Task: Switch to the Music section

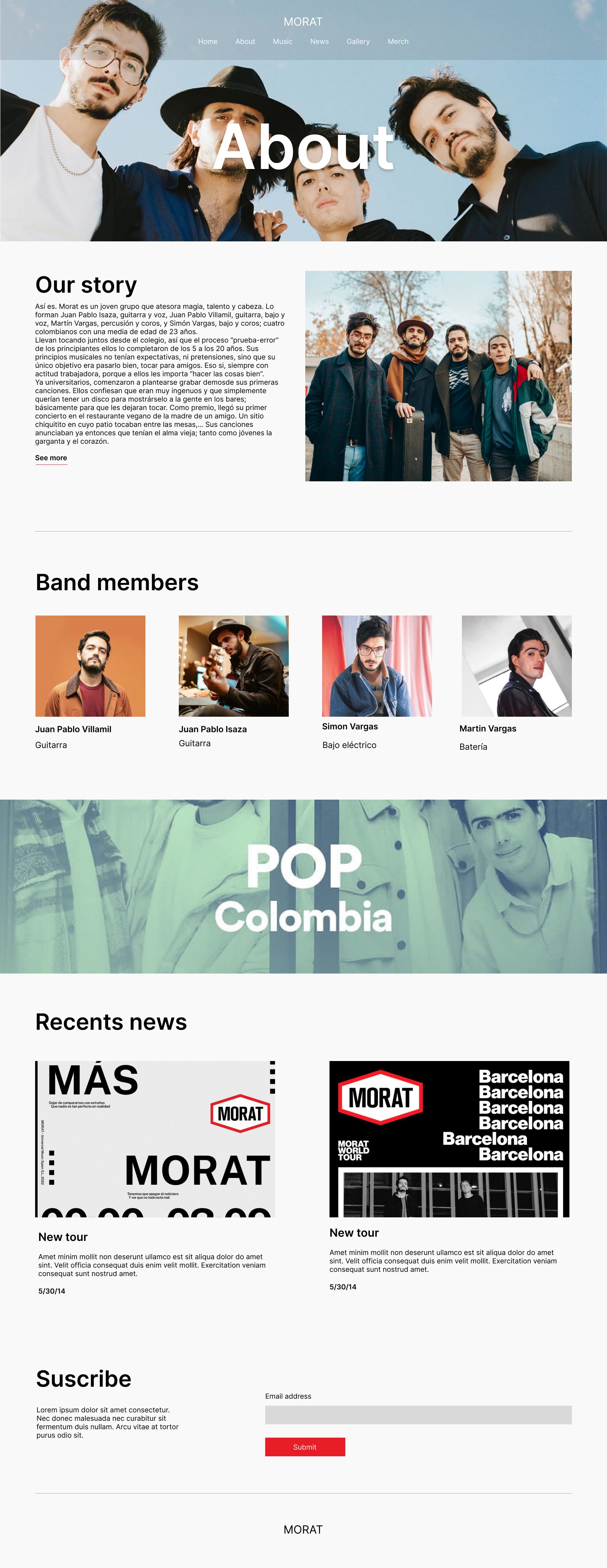Action: click(282, 41)
